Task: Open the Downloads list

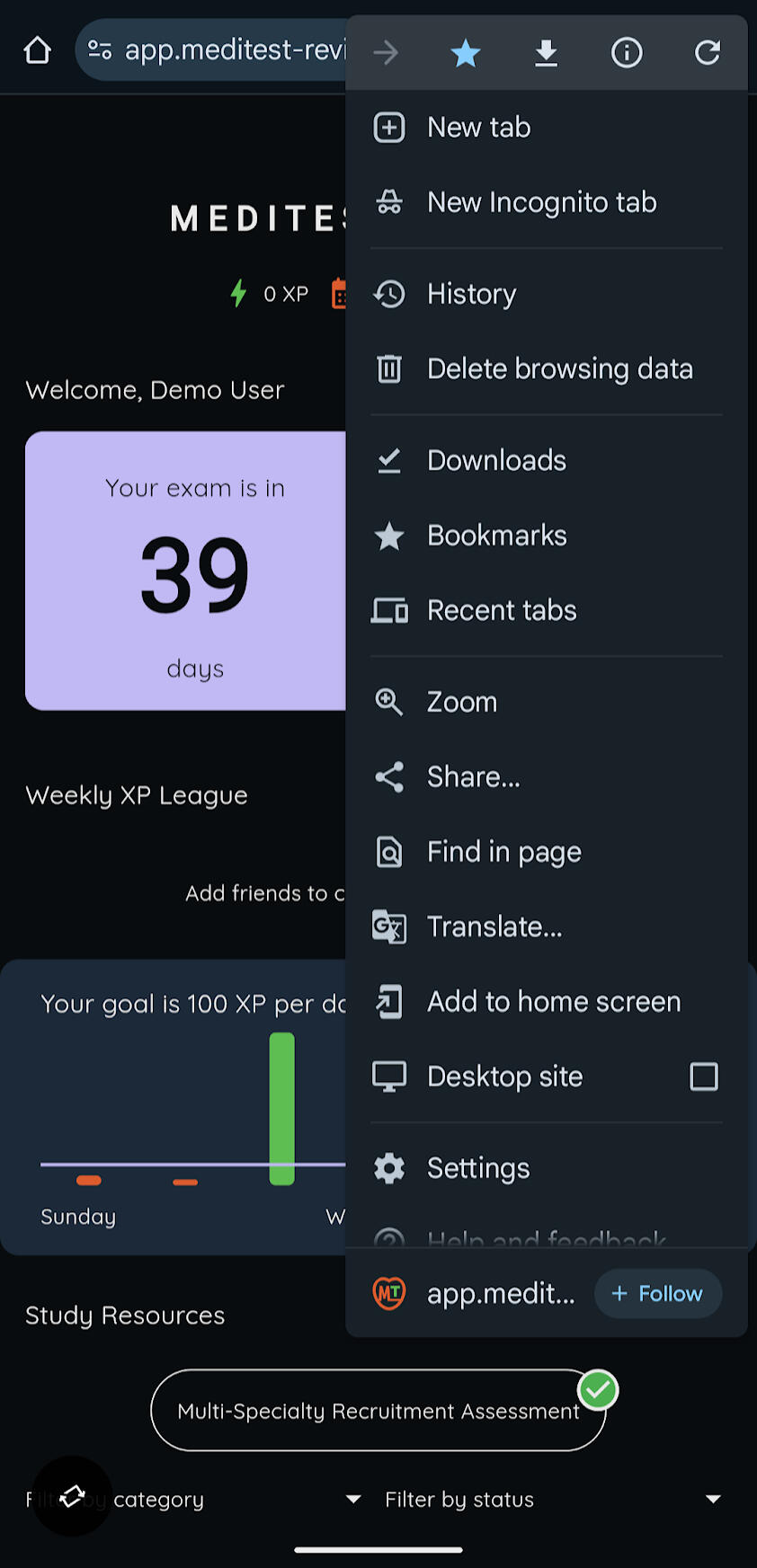Action: coord(496,460)
